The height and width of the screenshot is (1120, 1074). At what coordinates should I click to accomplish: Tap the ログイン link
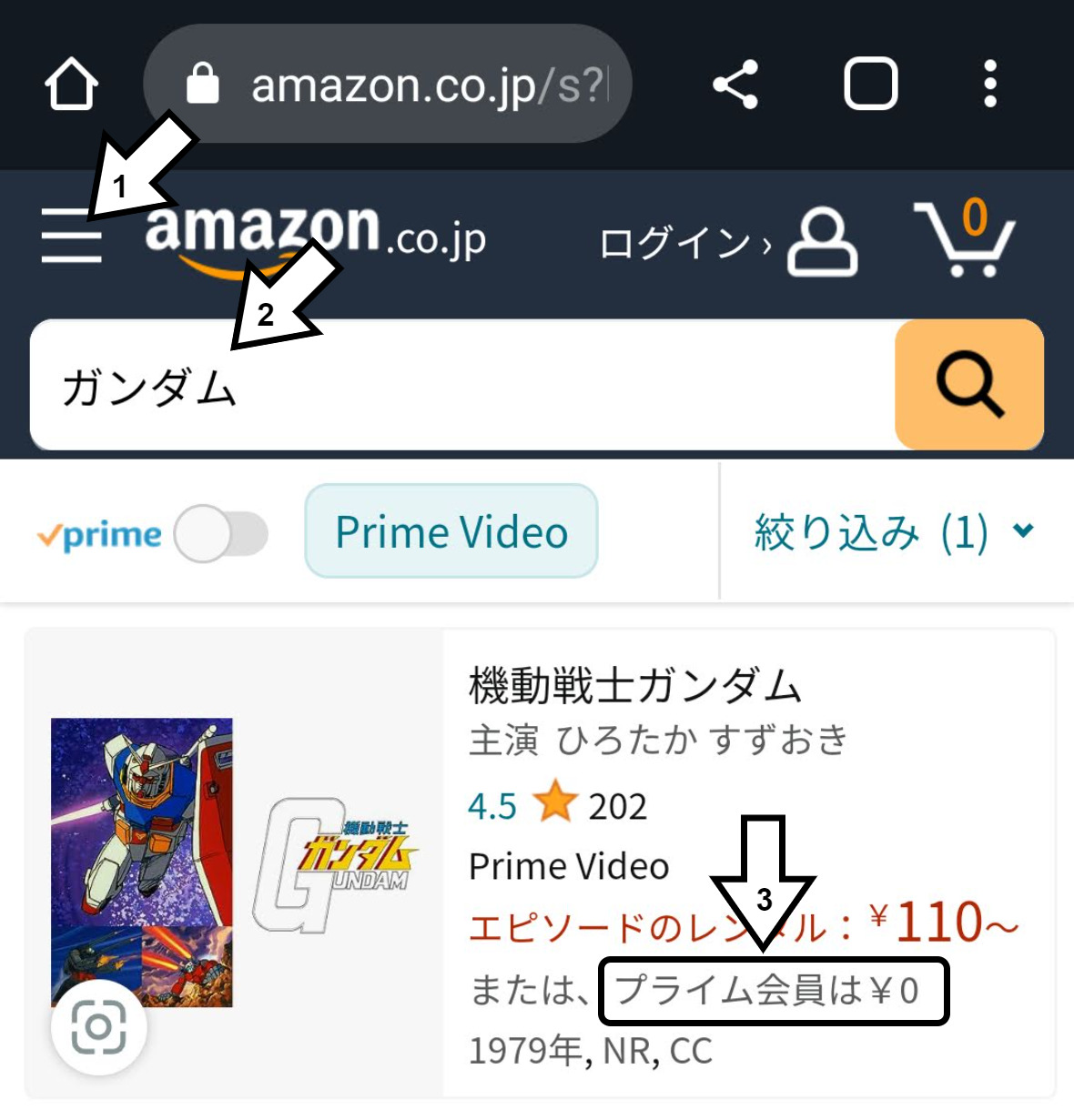pyautogui.click(x=678, y=243)
